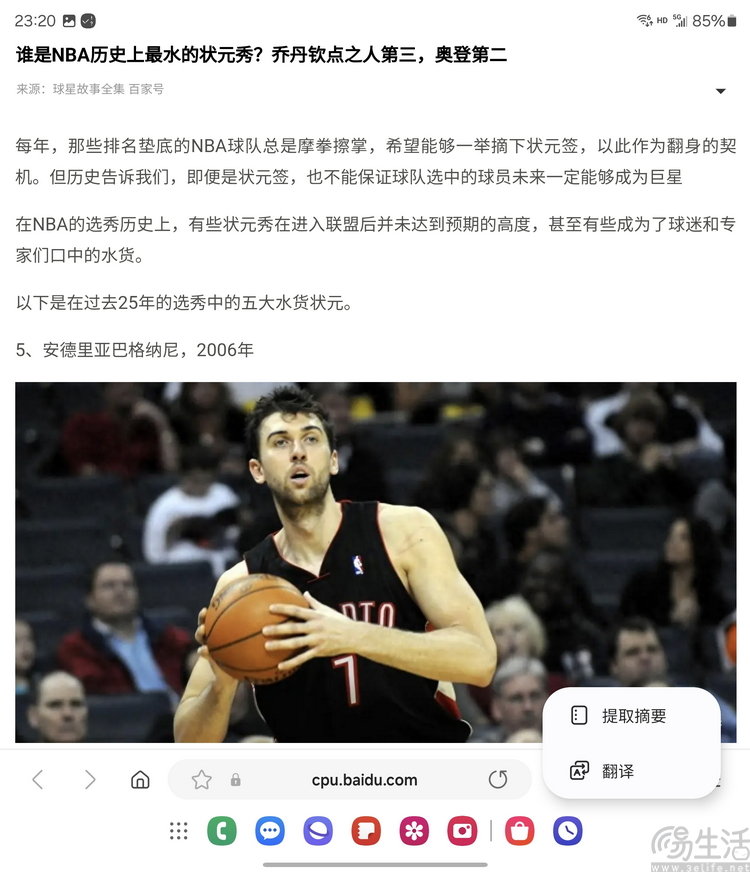The width and height of the screenshot is (750, 873).
Task: Open the Clock app from the taskbar
Action: [x=568, y=831]
